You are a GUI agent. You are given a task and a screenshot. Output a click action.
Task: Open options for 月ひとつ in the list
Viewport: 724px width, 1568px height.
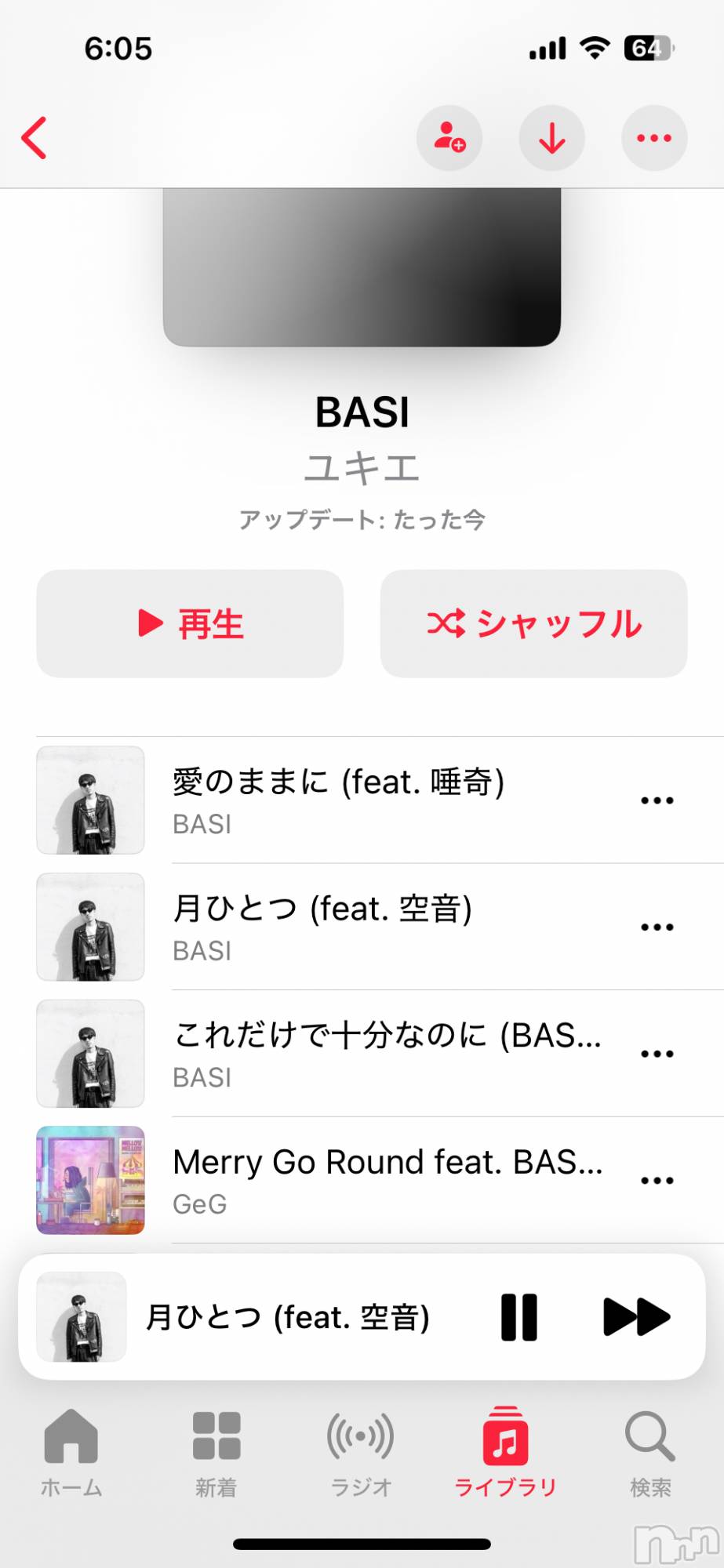point(657,927)
